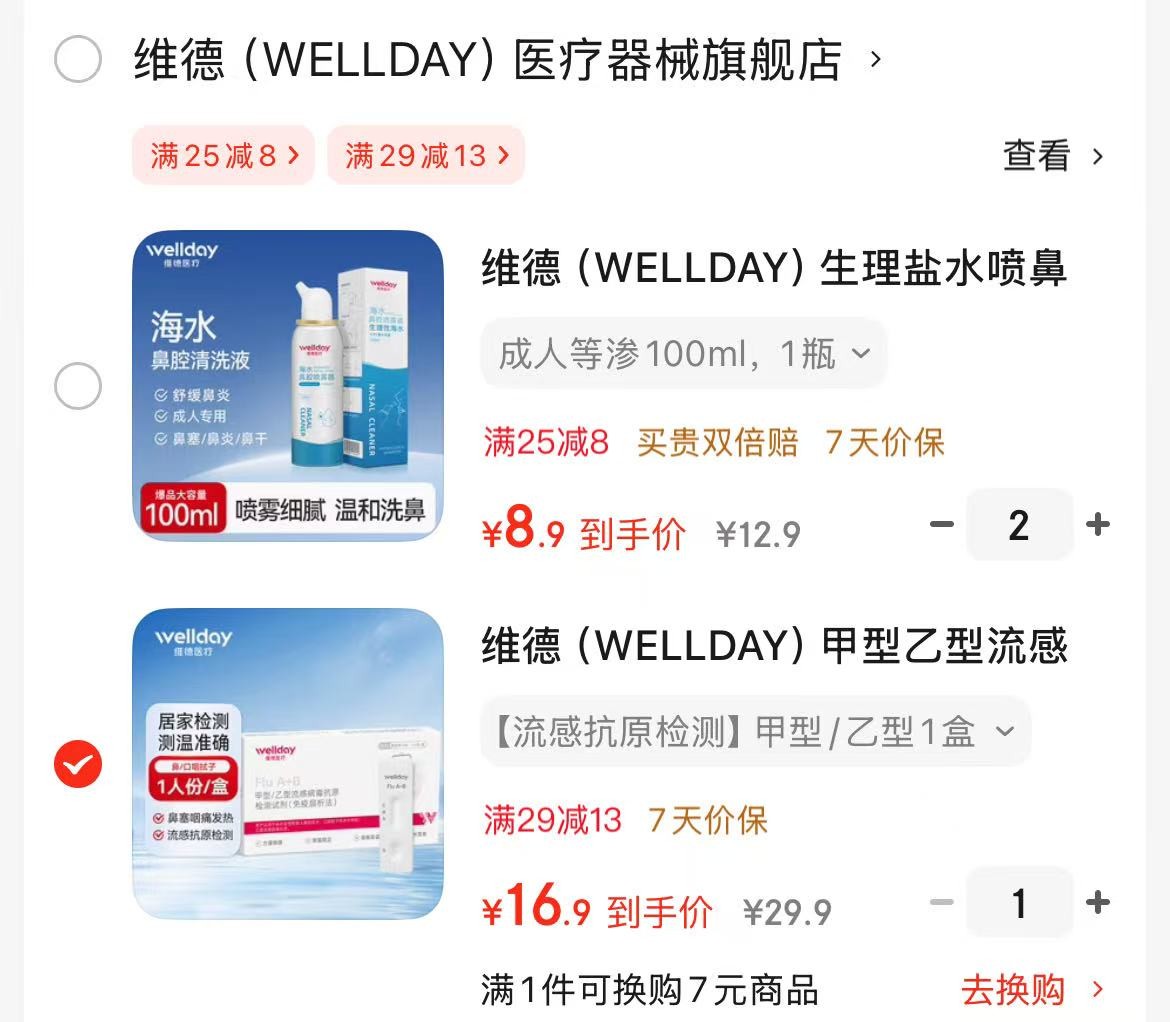Image resolution: width=1170 pixels, height=1022 pixels.
Task: Select all items from the WELLDAY store
Action: 78,60
